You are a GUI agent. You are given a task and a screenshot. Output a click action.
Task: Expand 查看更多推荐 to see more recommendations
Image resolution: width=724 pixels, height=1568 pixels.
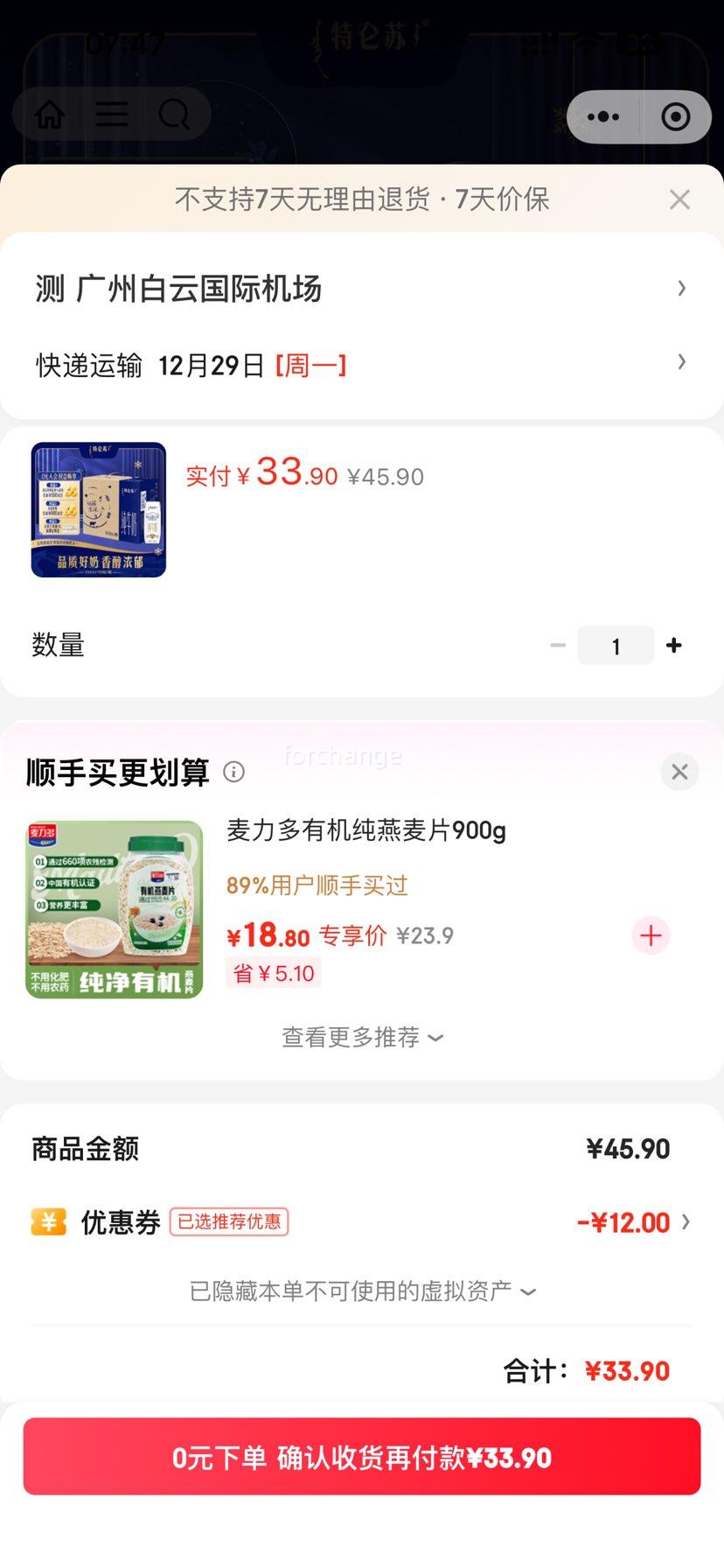point(361,1038)
